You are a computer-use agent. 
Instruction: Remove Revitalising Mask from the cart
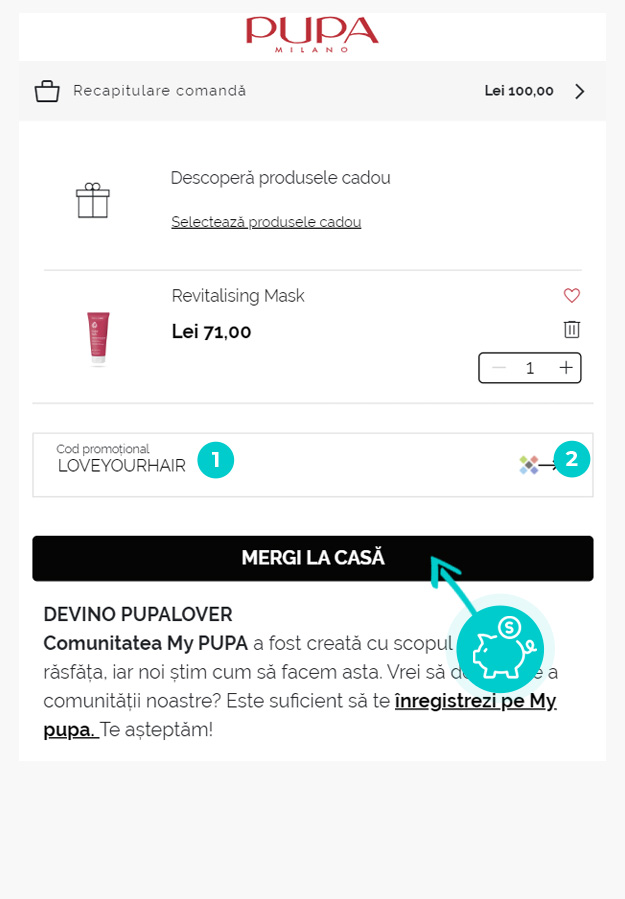tap(572, 329)
